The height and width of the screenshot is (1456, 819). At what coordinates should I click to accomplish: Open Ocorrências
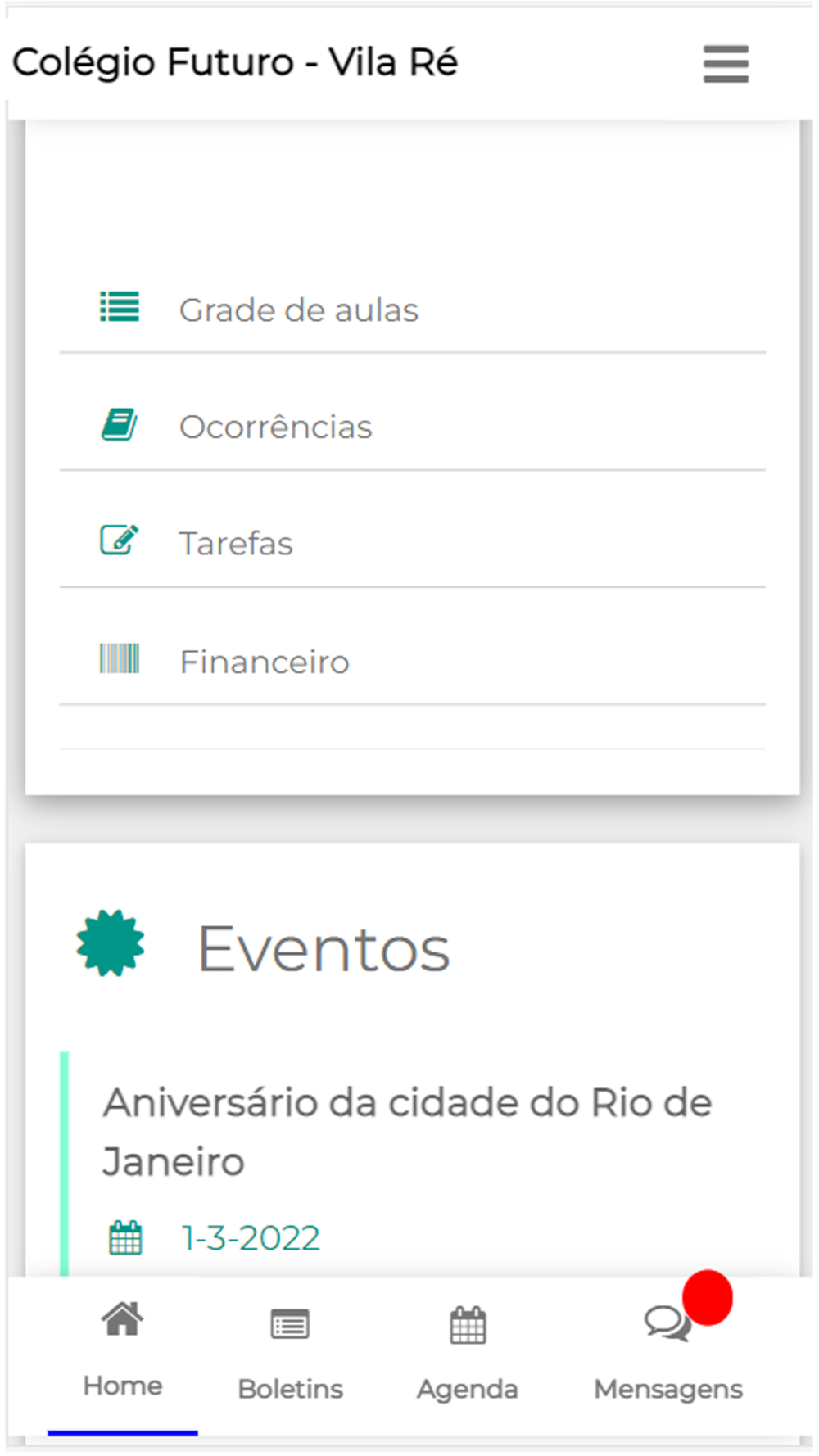412,427
